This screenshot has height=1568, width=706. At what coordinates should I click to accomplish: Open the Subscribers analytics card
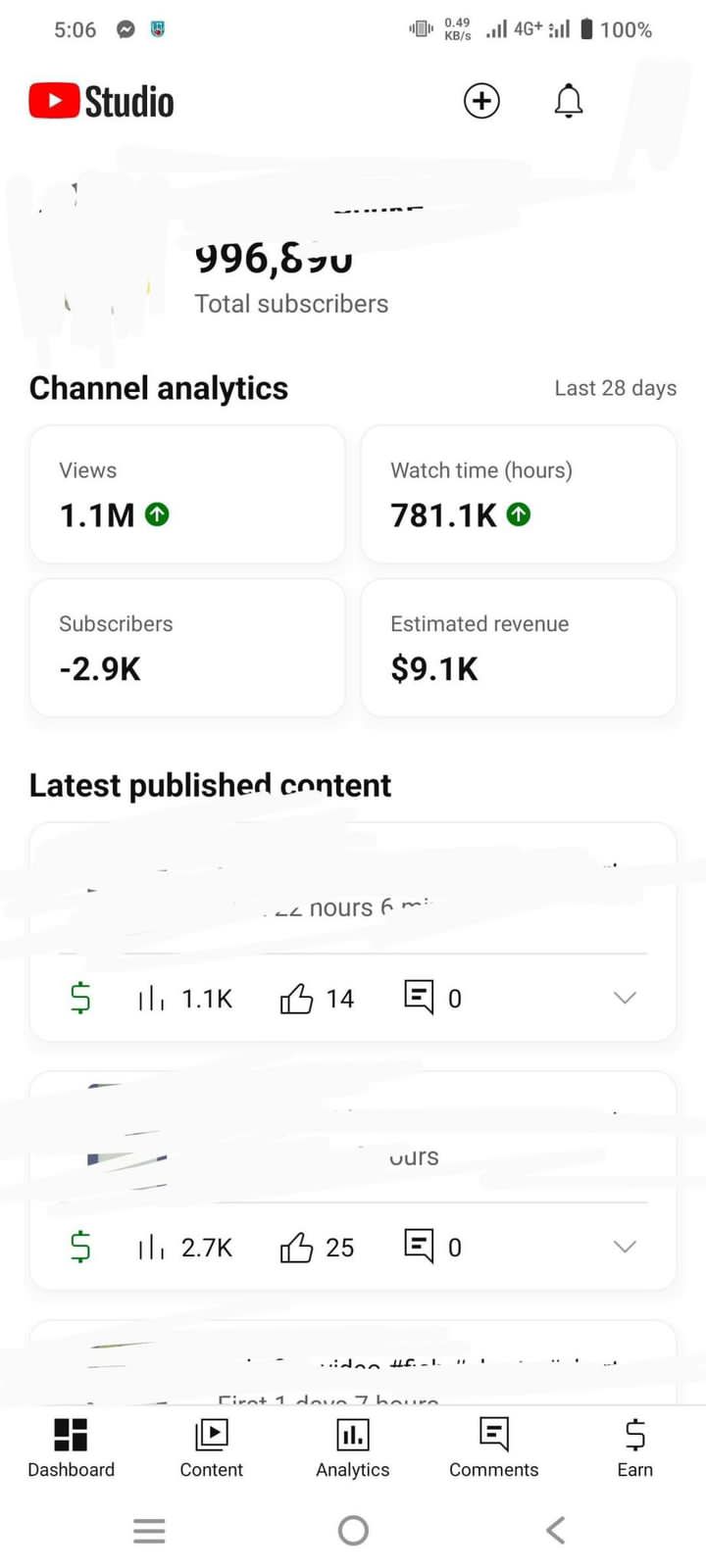pos(187,648)
